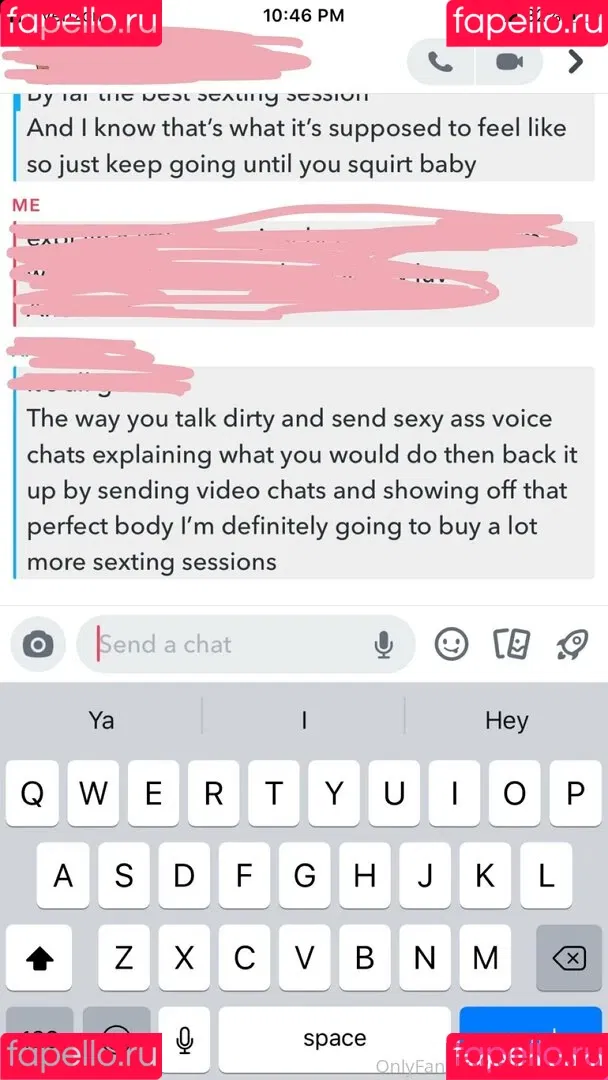The height and width of the screenshot is (1080, 608).
Task: Open the emoji sticker picker
Action: coord(452,645)
